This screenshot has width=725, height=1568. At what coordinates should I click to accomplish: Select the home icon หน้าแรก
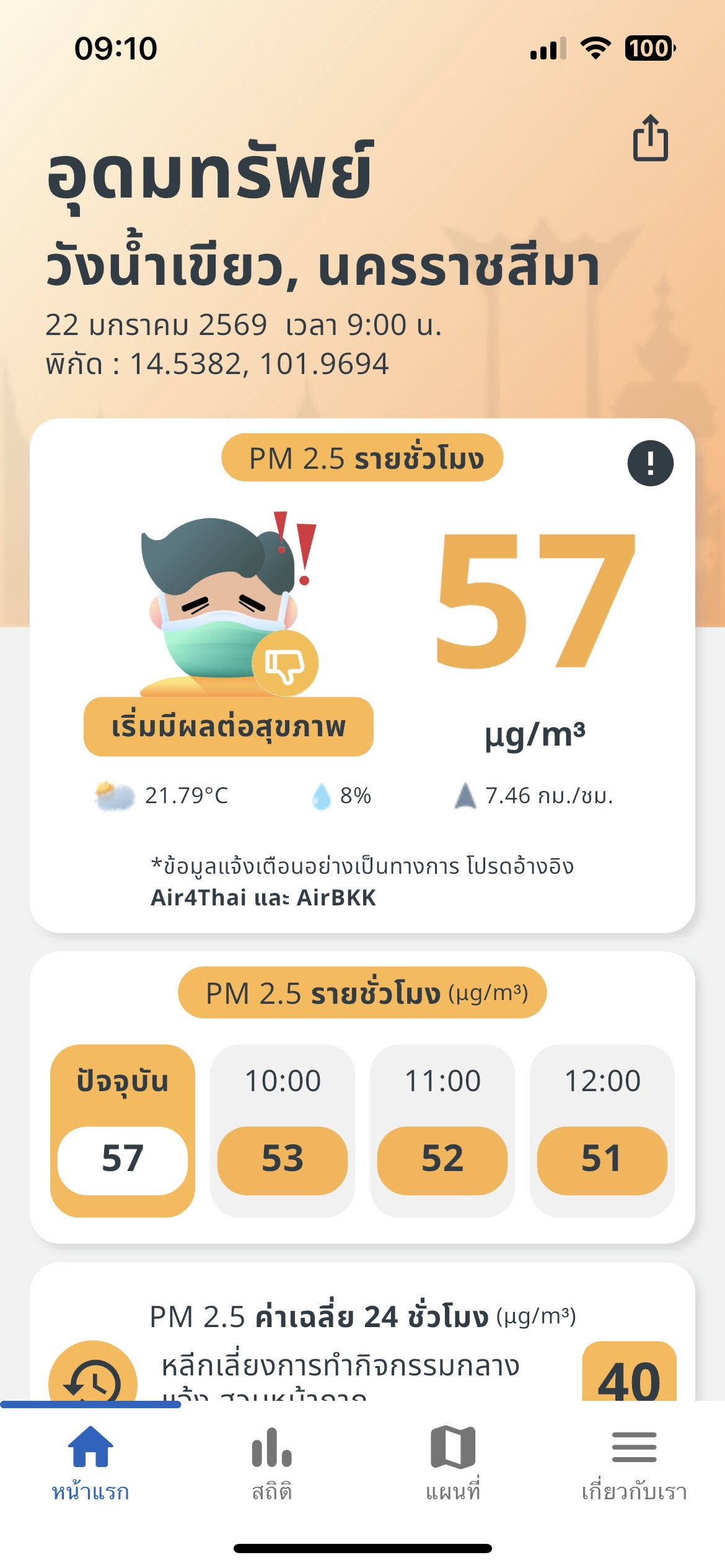tap(89, 1445)
